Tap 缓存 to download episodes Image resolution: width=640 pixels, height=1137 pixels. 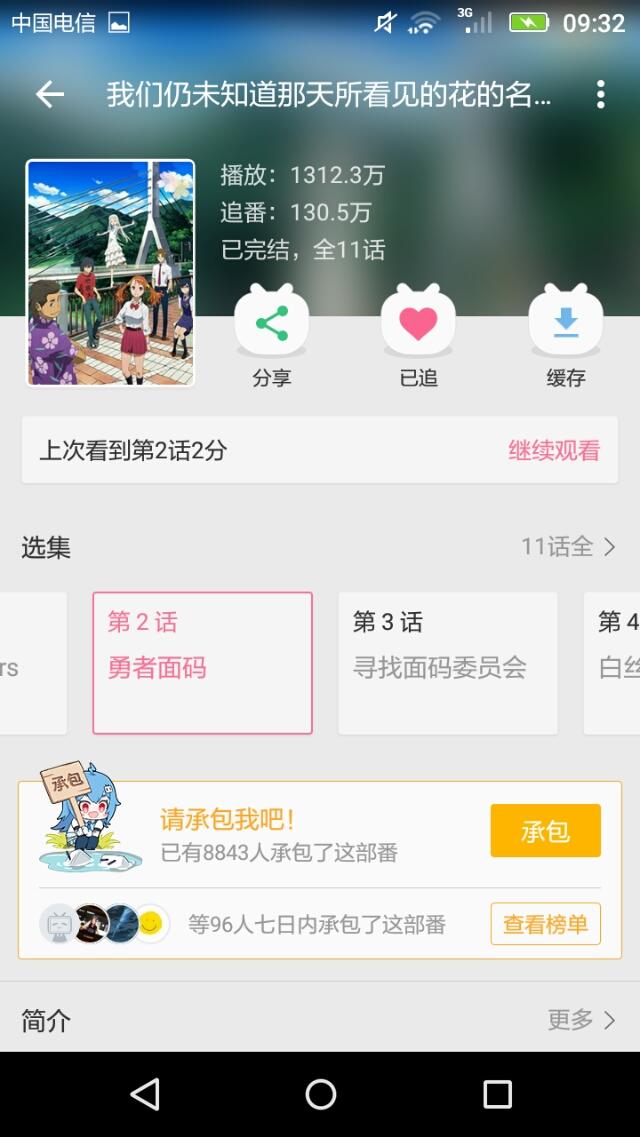click(x=565, y=336)
